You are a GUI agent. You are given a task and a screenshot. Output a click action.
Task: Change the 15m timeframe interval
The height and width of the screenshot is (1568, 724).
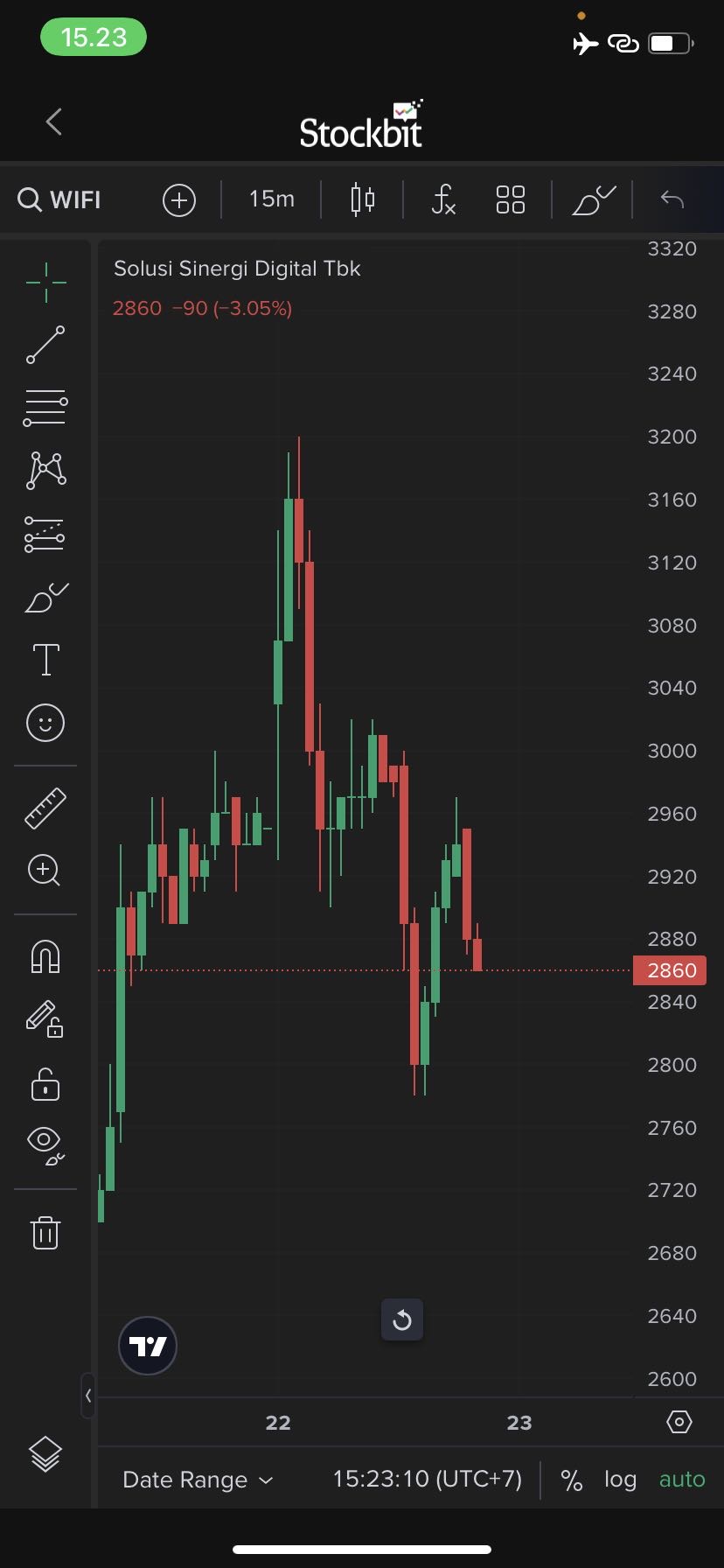pyautogui.click(x=271, y=199)
